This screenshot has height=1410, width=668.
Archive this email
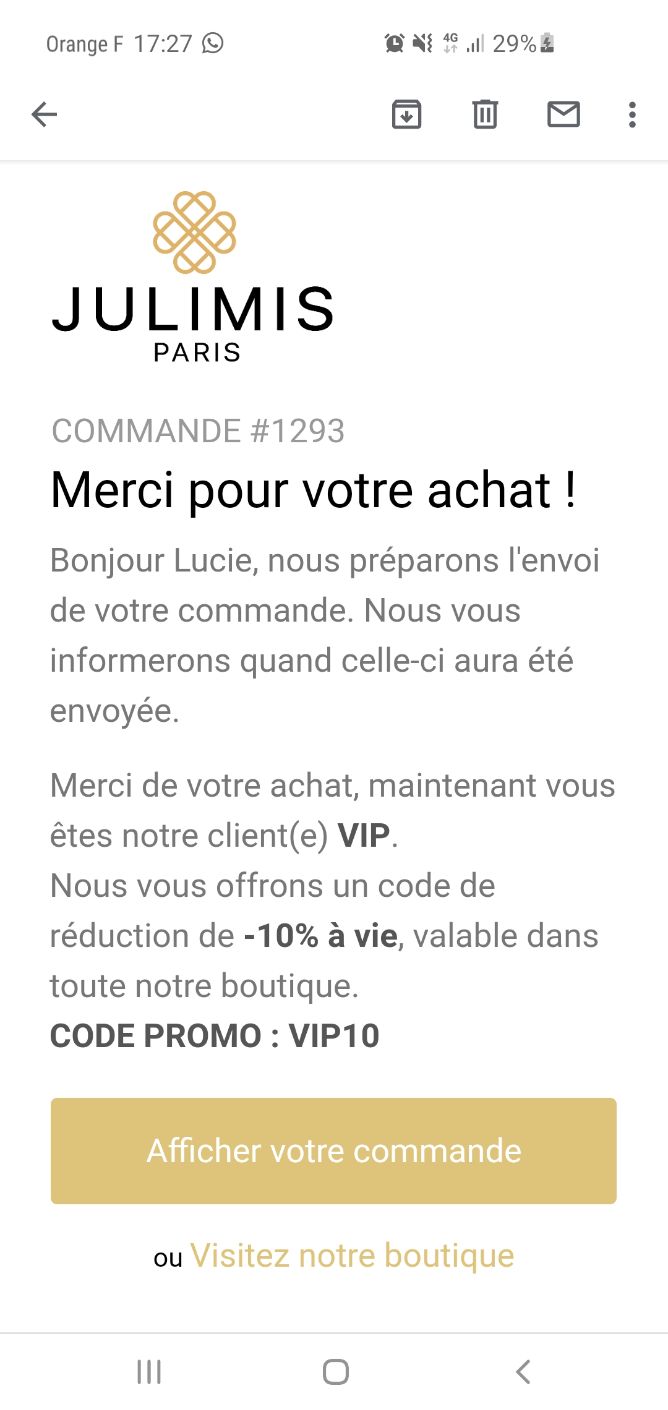(406, 115)
